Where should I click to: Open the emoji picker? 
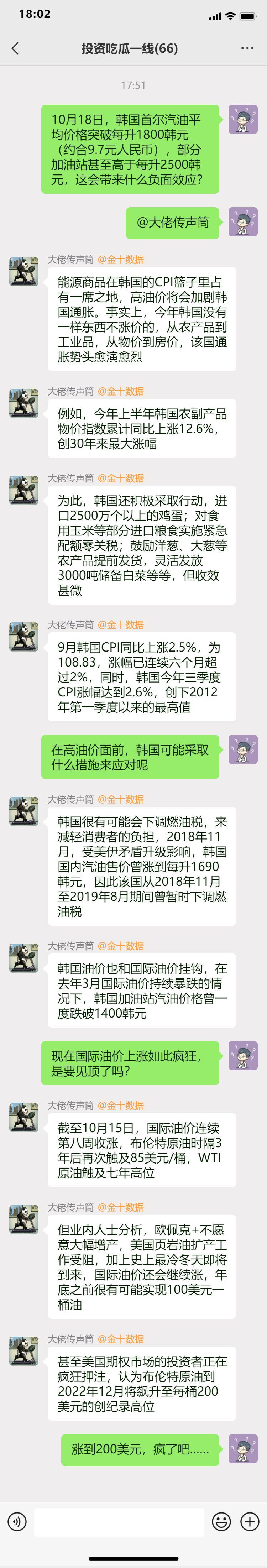coord(221,1522)
